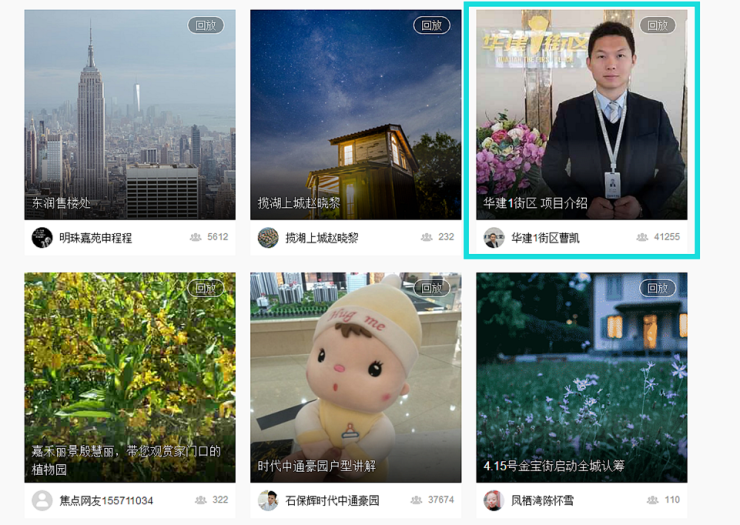The width and height of the screenshot is (740, 525).
Task: Open the 时代中通豪园户型讲解 video card
Action: (x=355, y=377)
